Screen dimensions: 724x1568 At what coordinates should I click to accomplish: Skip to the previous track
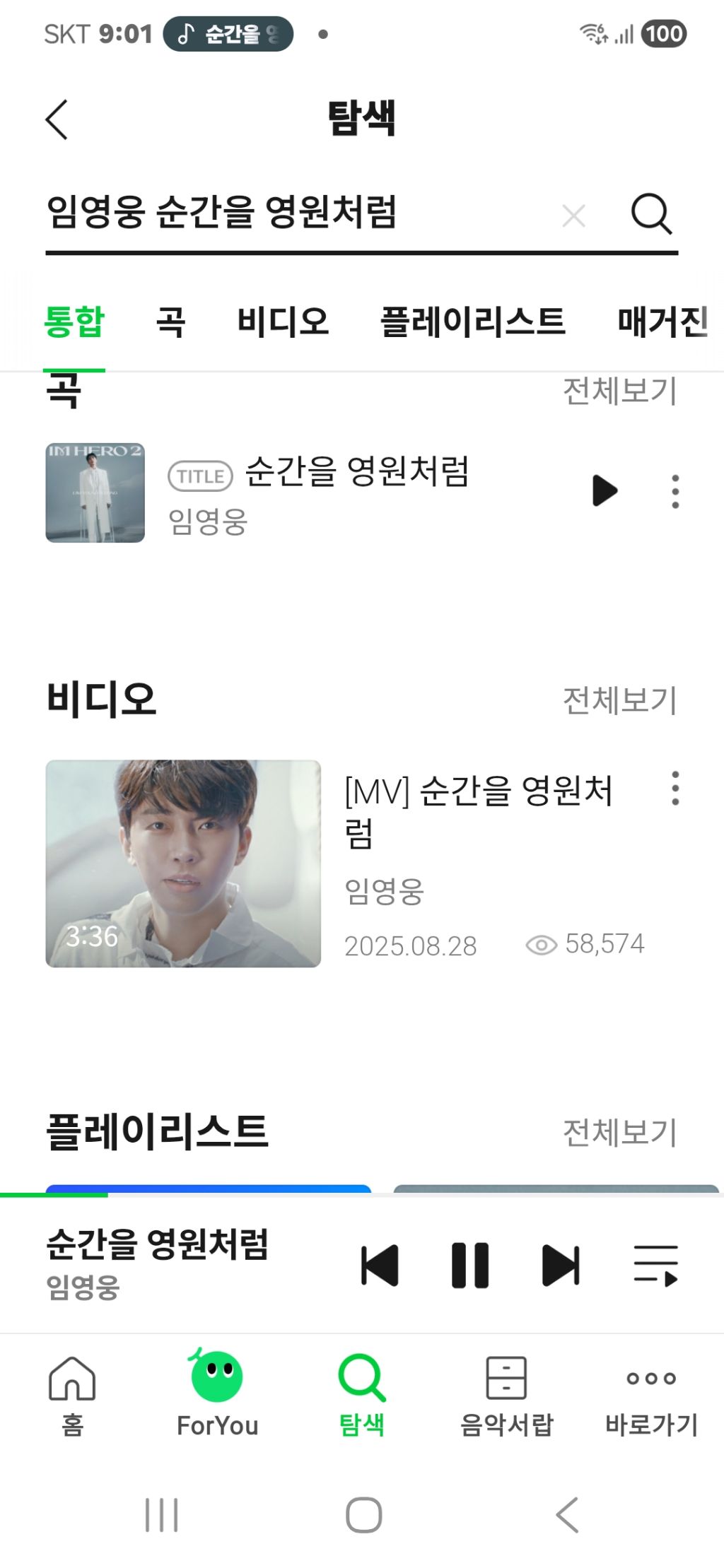(x=380, y=1265)
